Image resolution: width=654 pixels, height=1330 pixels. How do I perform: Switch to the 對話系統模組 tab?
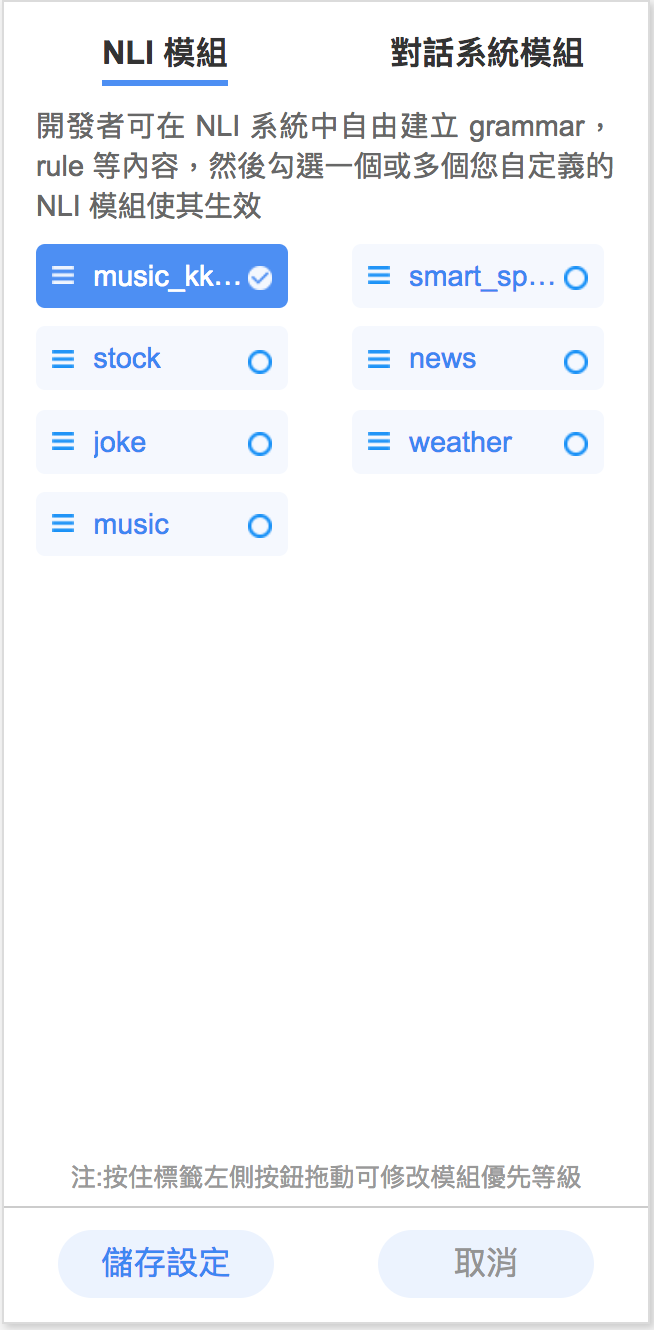487,53
